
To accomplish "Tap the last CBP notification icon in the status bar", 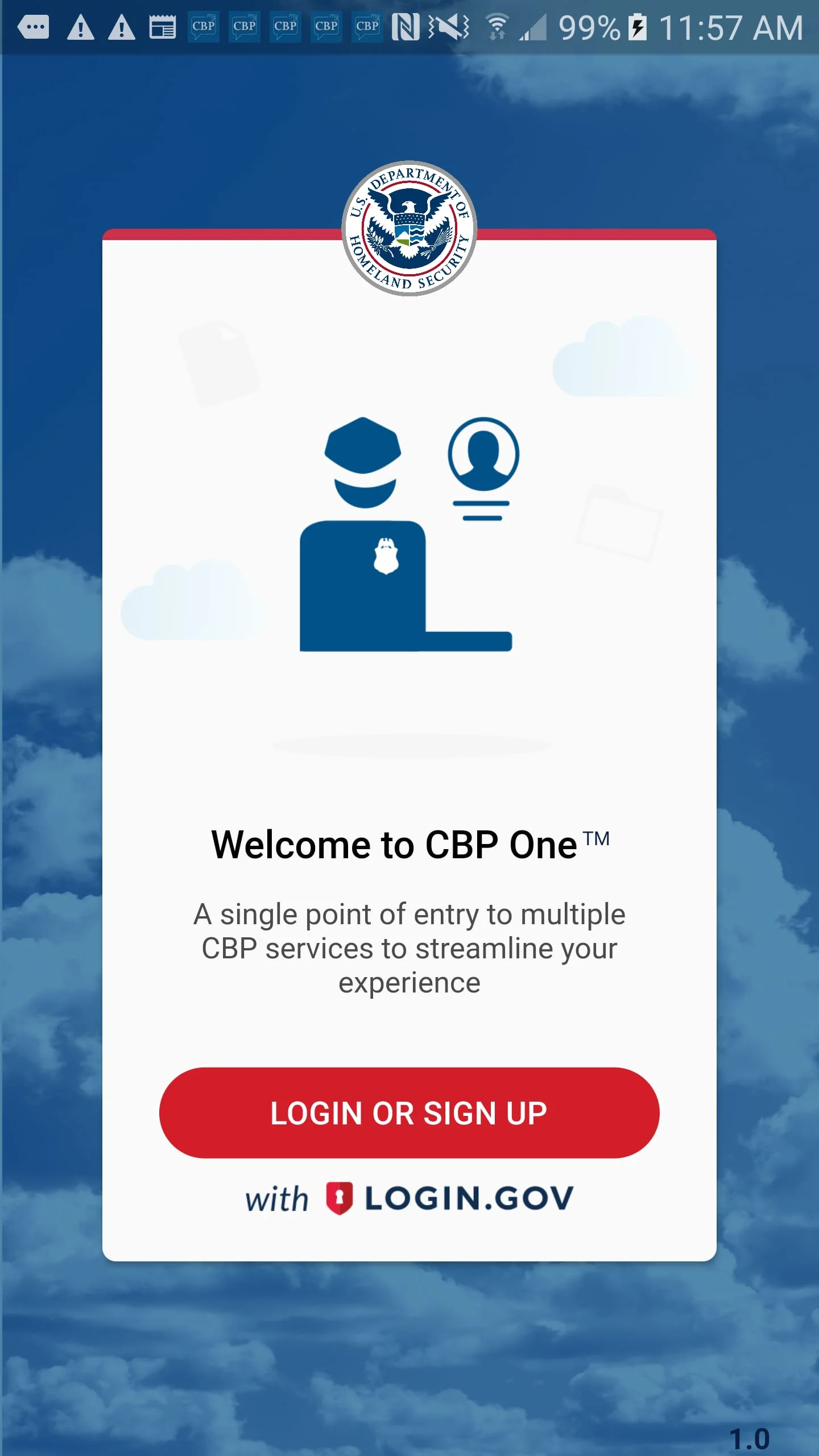I will point(366,26).
